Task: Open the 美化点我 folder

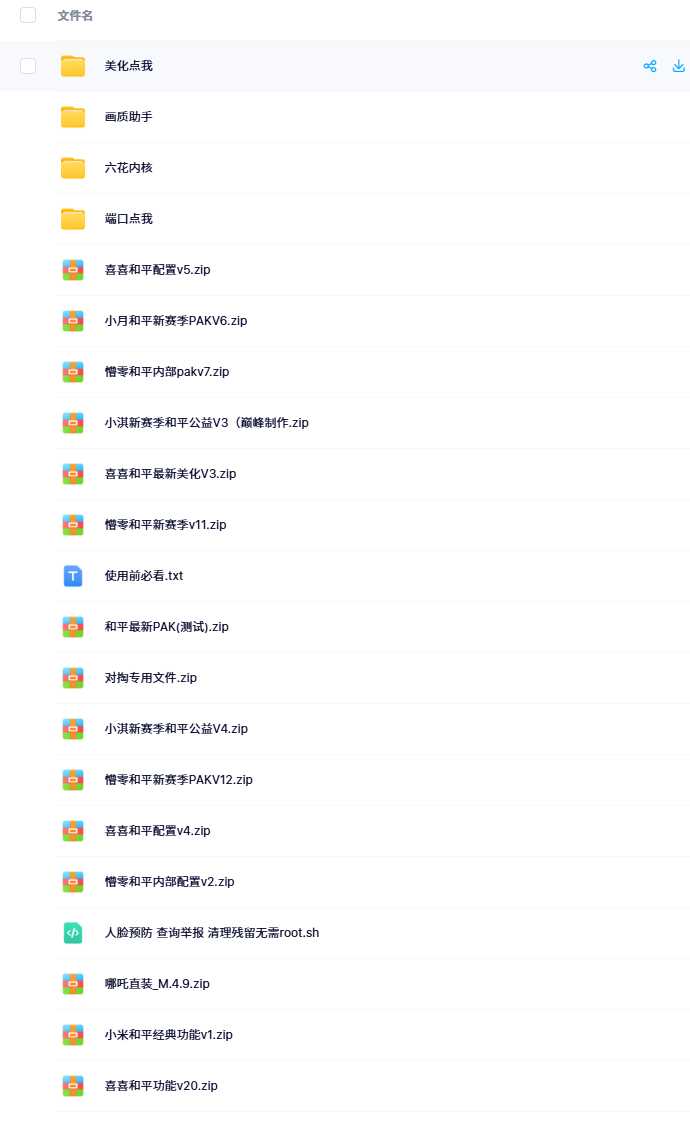Action: (x=128, y=66)
